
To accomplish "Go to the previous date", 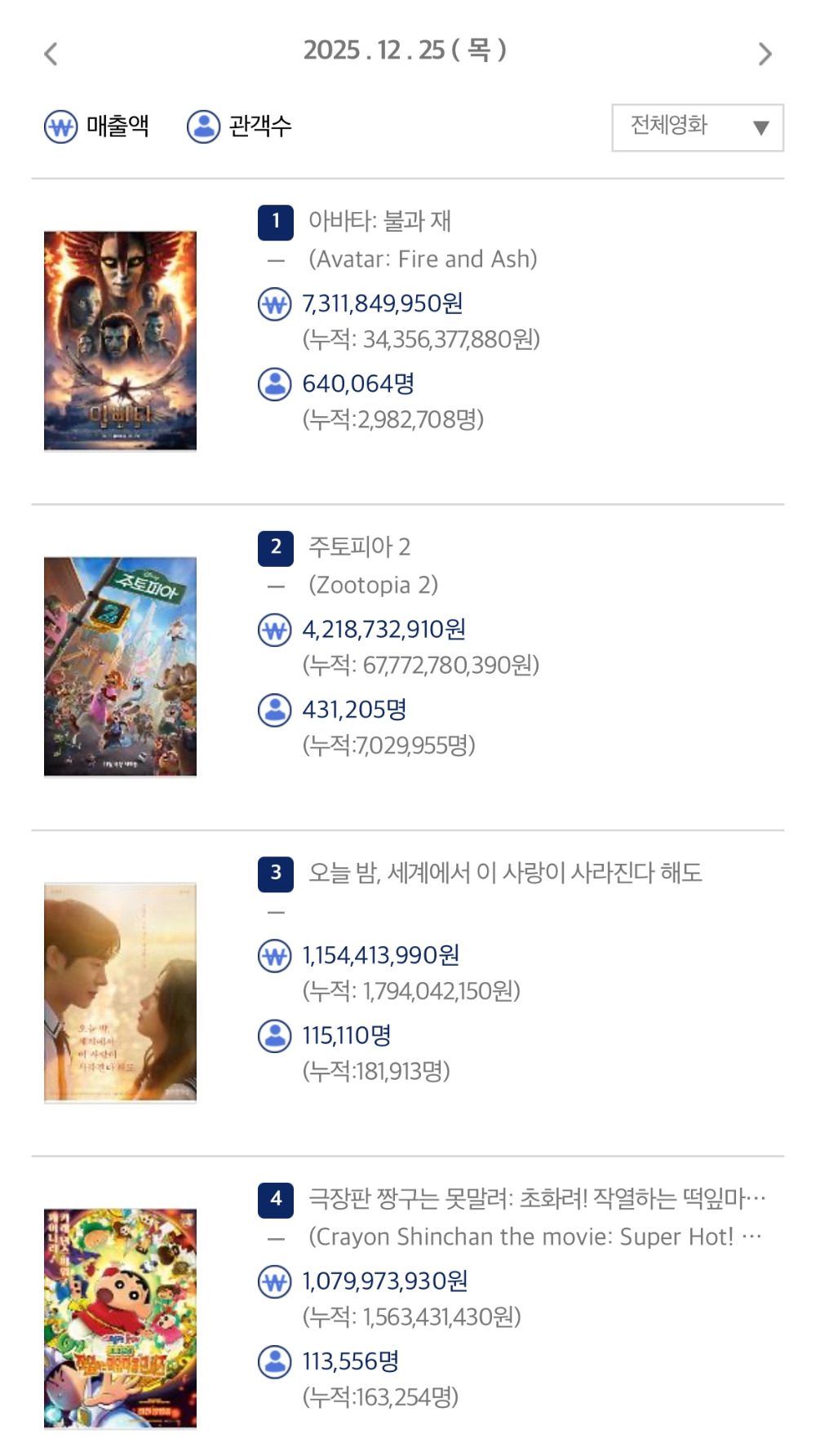I will (x=51, y=54).
